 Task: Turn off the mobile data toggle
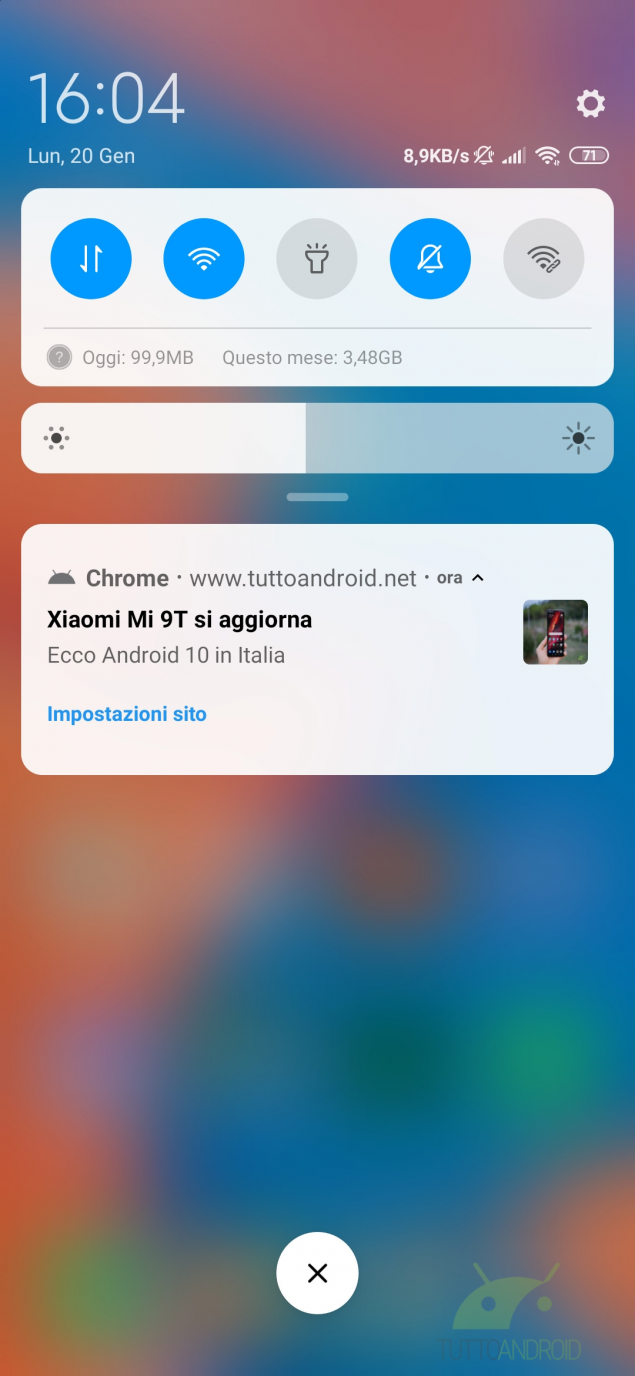pyautogui.click(x=91, y=259)
